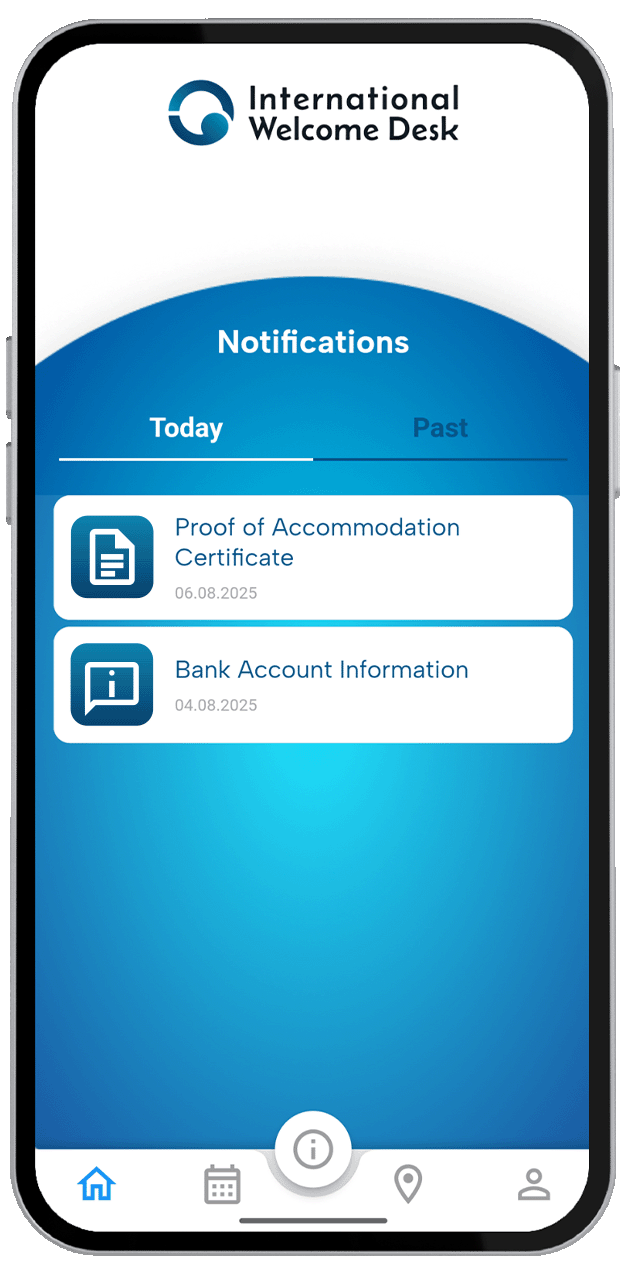Select the Today notifications tab

point(186,428)
